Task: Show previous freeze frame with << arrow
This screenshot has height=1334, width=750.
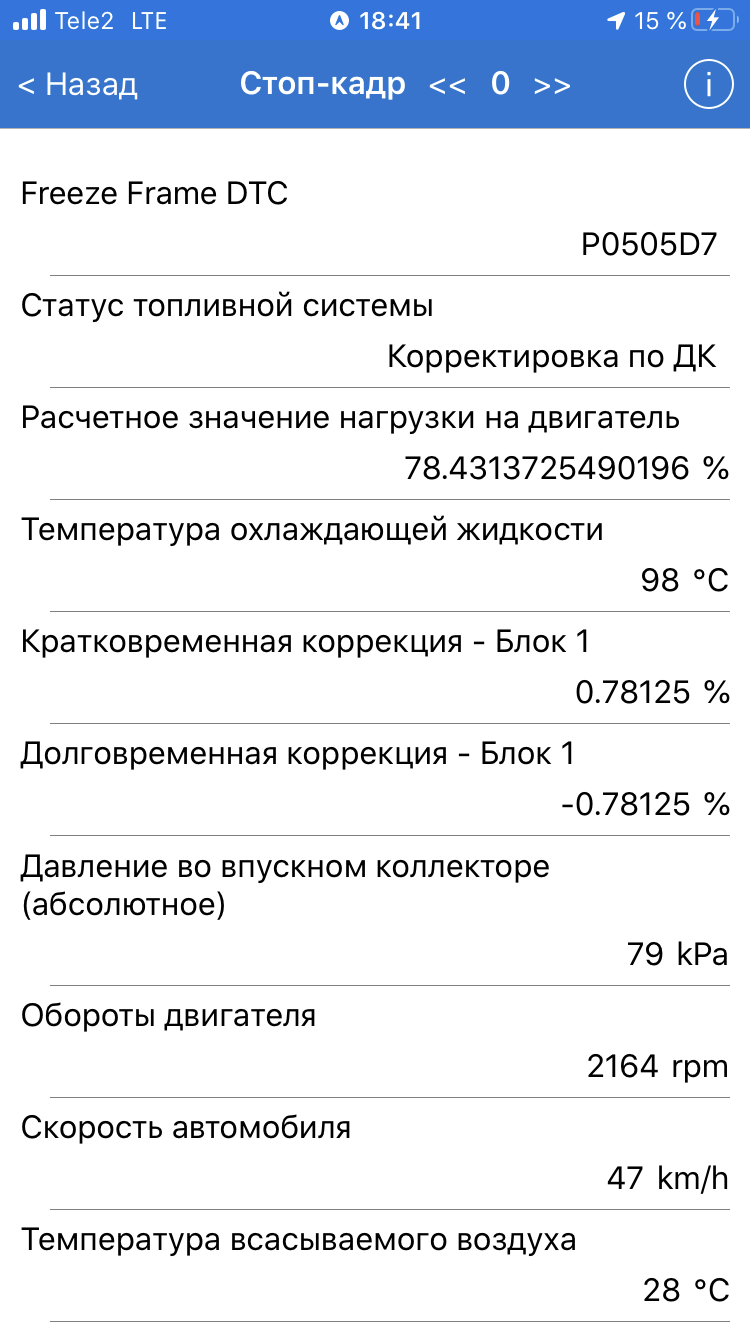Action: tap(448, 86)
